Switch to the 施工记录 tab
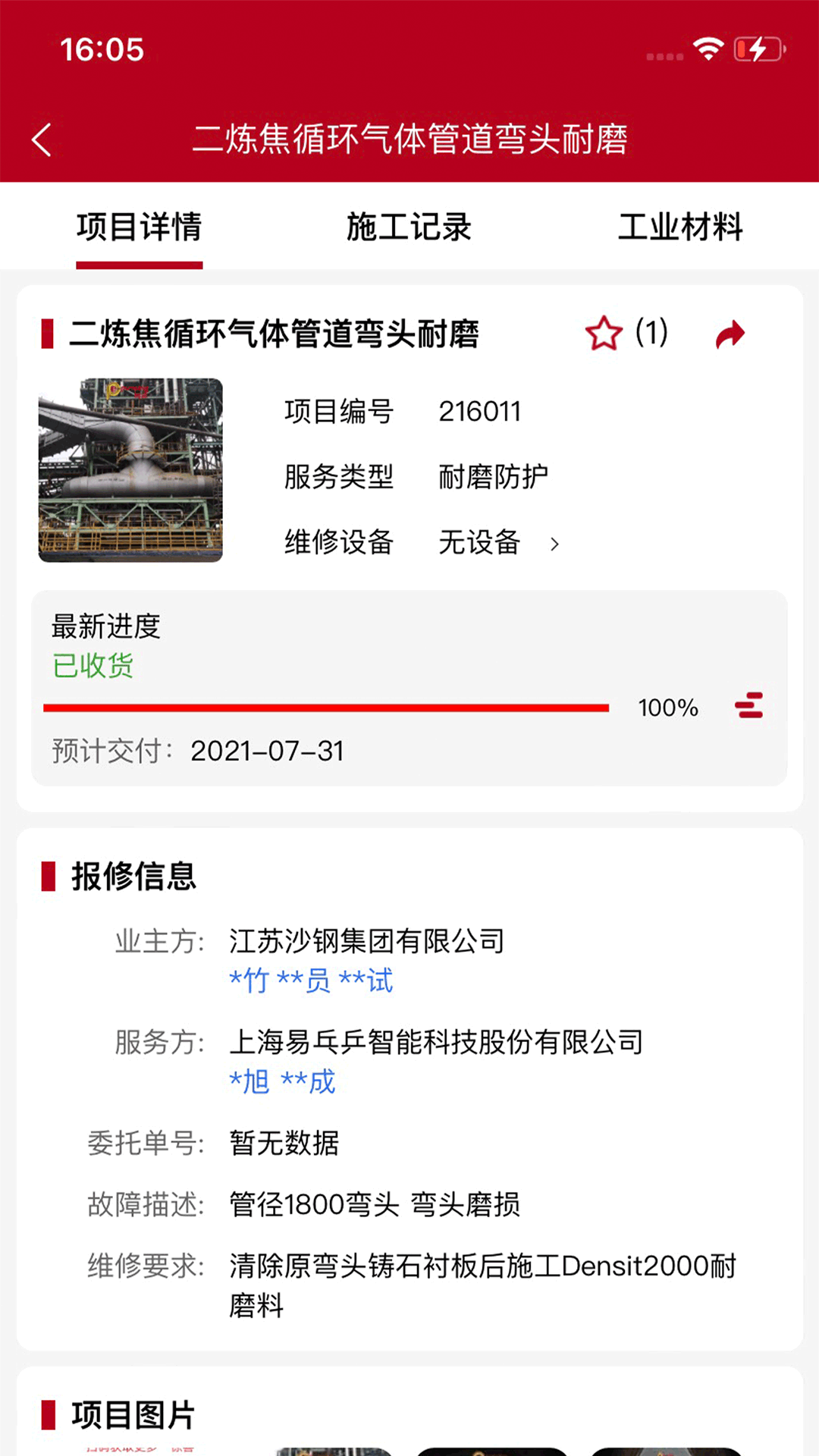 tap(409, 227)
